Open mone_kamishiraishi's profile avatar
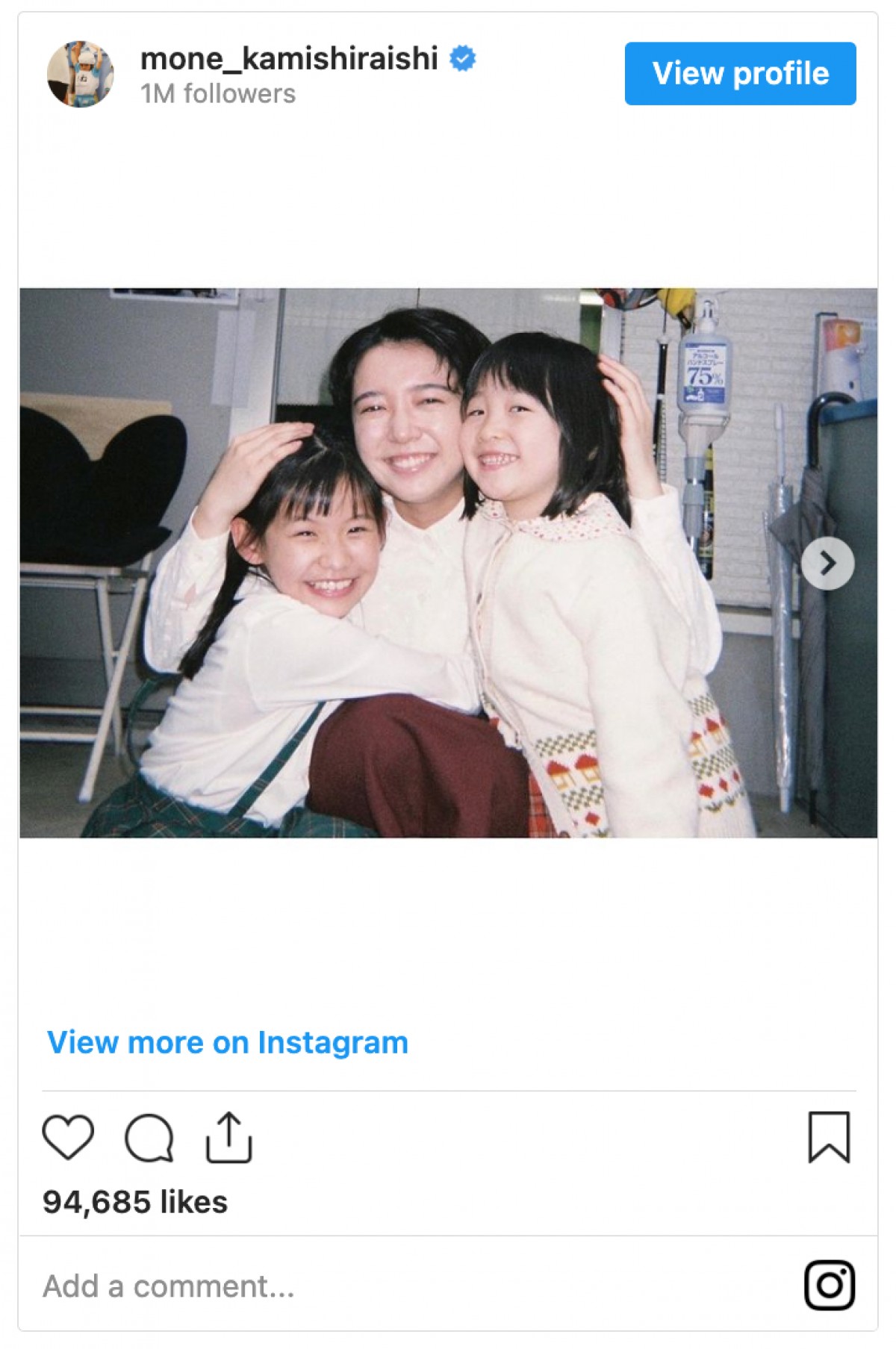The height and width of the screenshot is (1349, 896). tap(80, 74)
